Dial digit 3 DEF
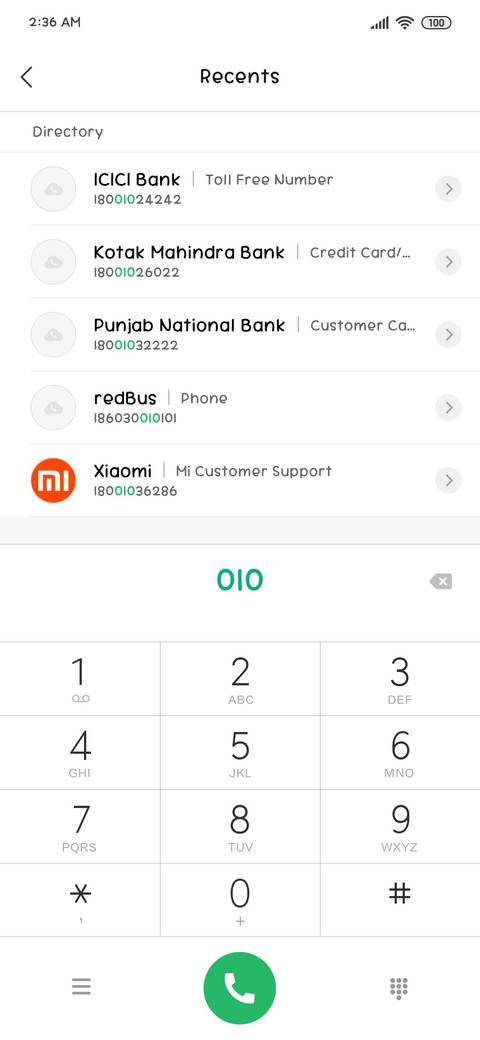480x1040 pixels. click(400, 679)
